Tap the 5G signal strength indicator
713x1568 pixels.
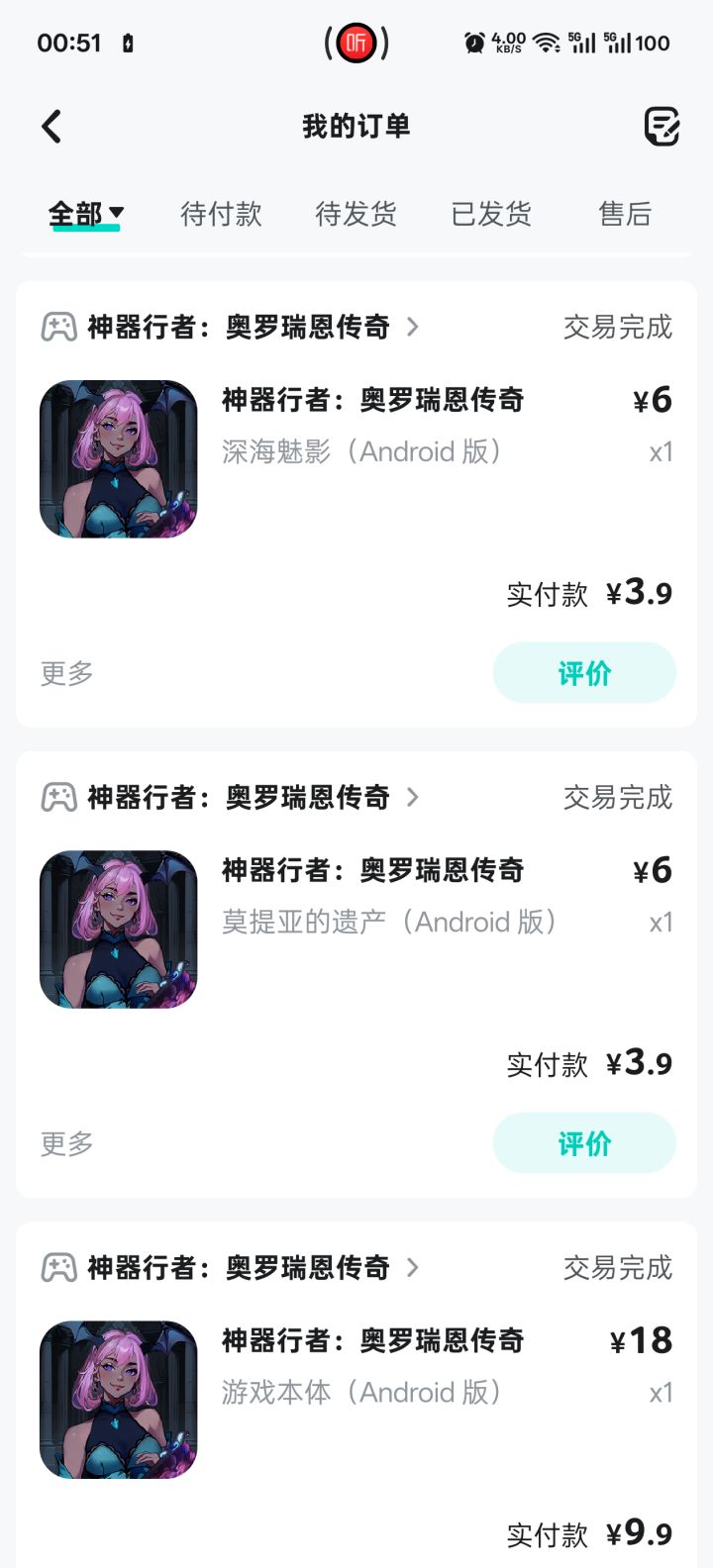[x=583, y=44]
